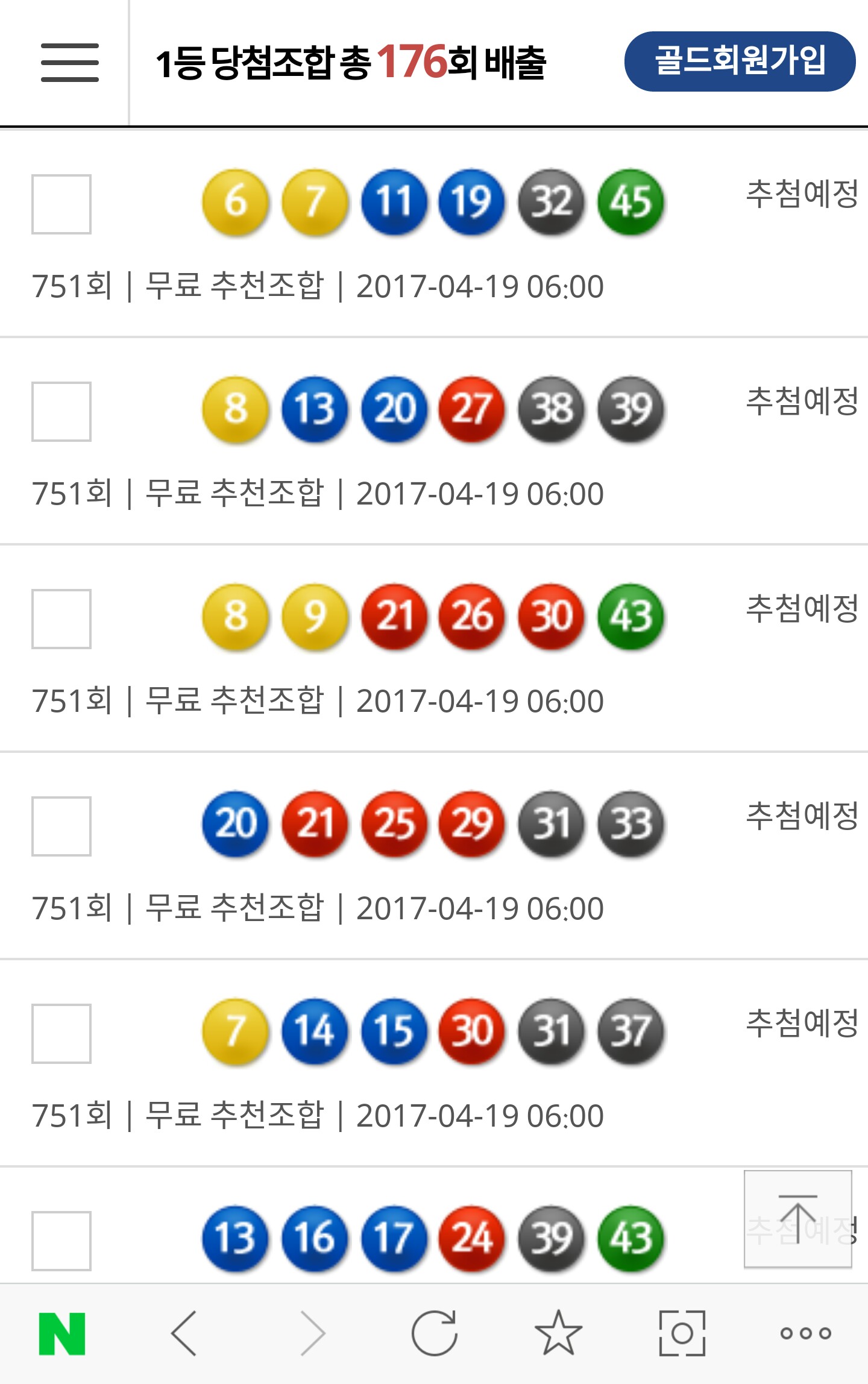Go back to the previous page
The height and width of the screenshot is (1384, 868).
click(184, 1333)
